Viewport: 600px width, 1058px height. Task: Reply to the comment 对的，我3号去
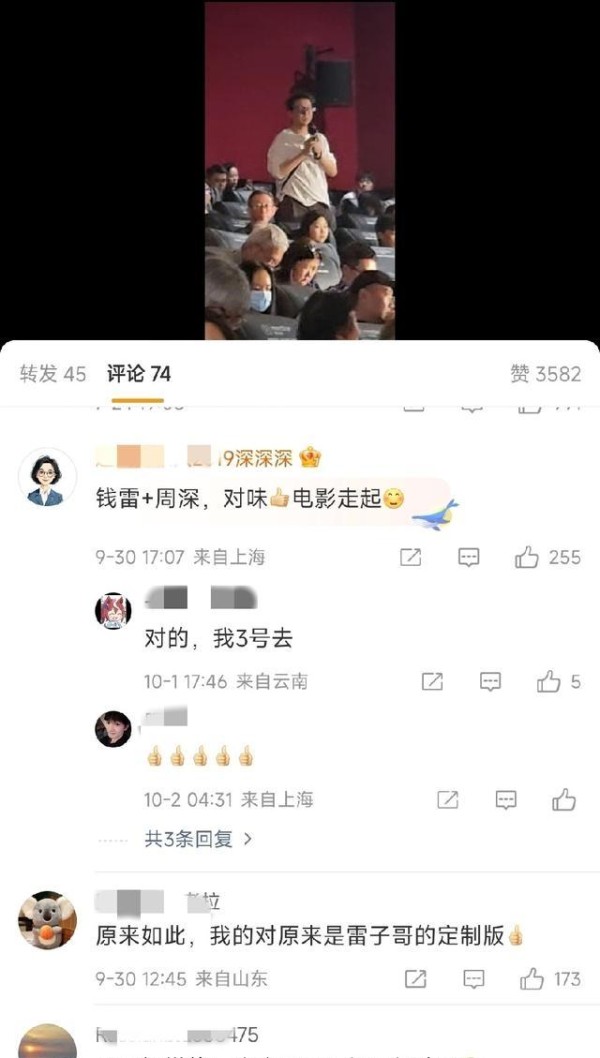click(x=490, y=682)
